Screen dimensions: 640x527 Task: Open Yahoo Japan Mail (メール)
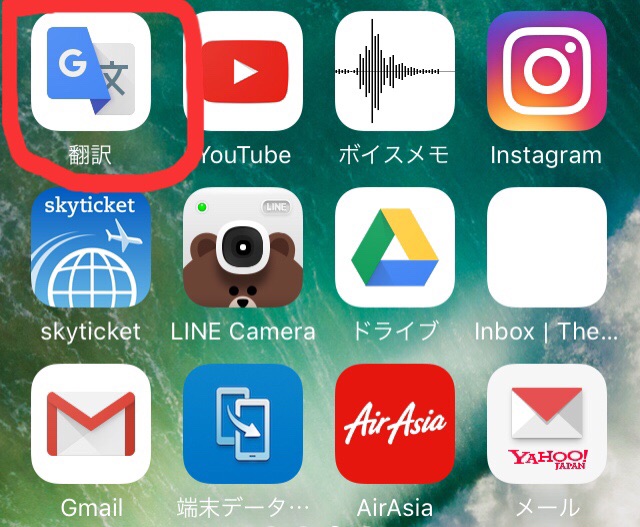[546, 424]
